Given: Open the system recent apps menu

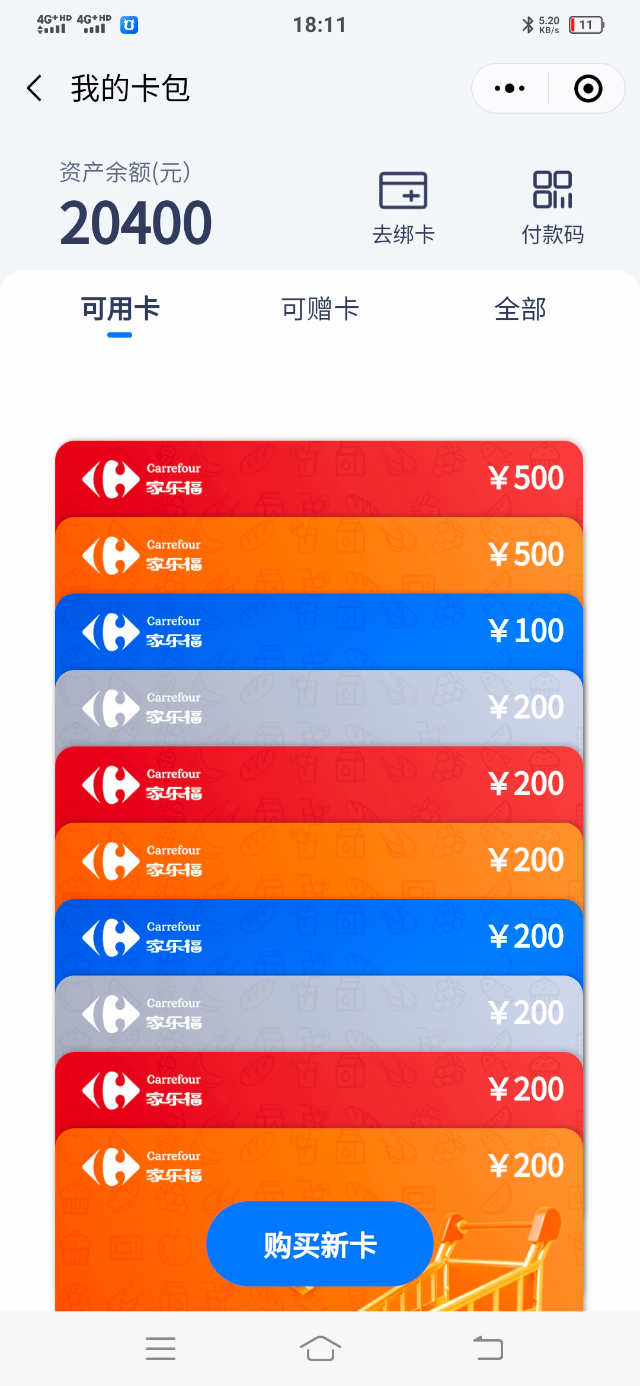Looking at the screenshot, I should (160, 1348).
